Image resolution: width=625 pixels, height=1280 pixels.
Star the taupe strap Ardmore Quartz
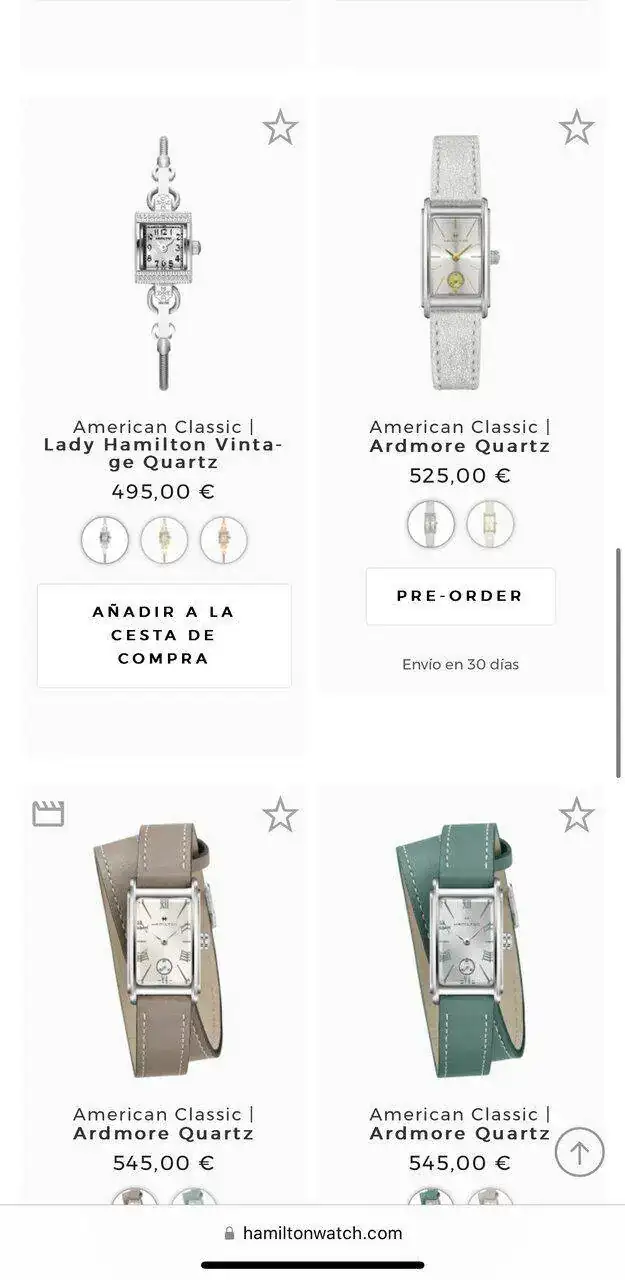click(x=280, y=815)
